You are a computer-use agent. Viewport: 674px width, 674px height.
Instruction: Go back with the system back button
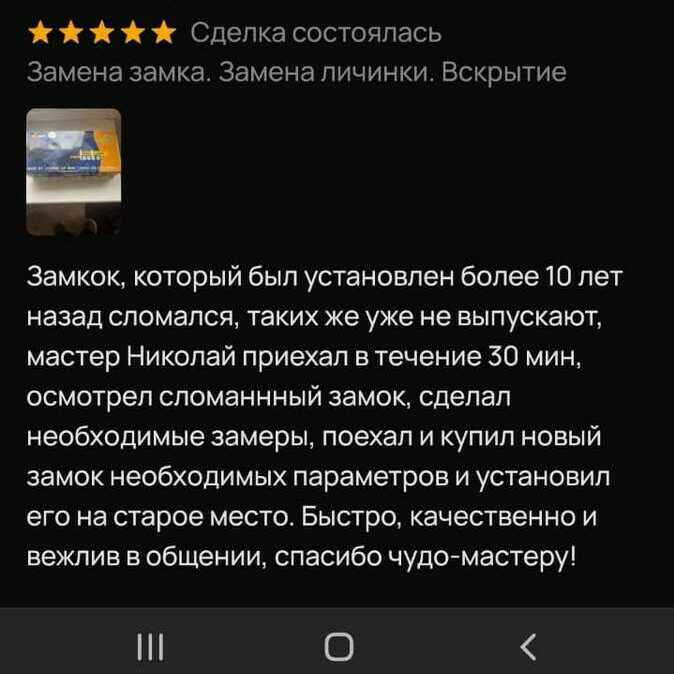(x=529, y=647)
